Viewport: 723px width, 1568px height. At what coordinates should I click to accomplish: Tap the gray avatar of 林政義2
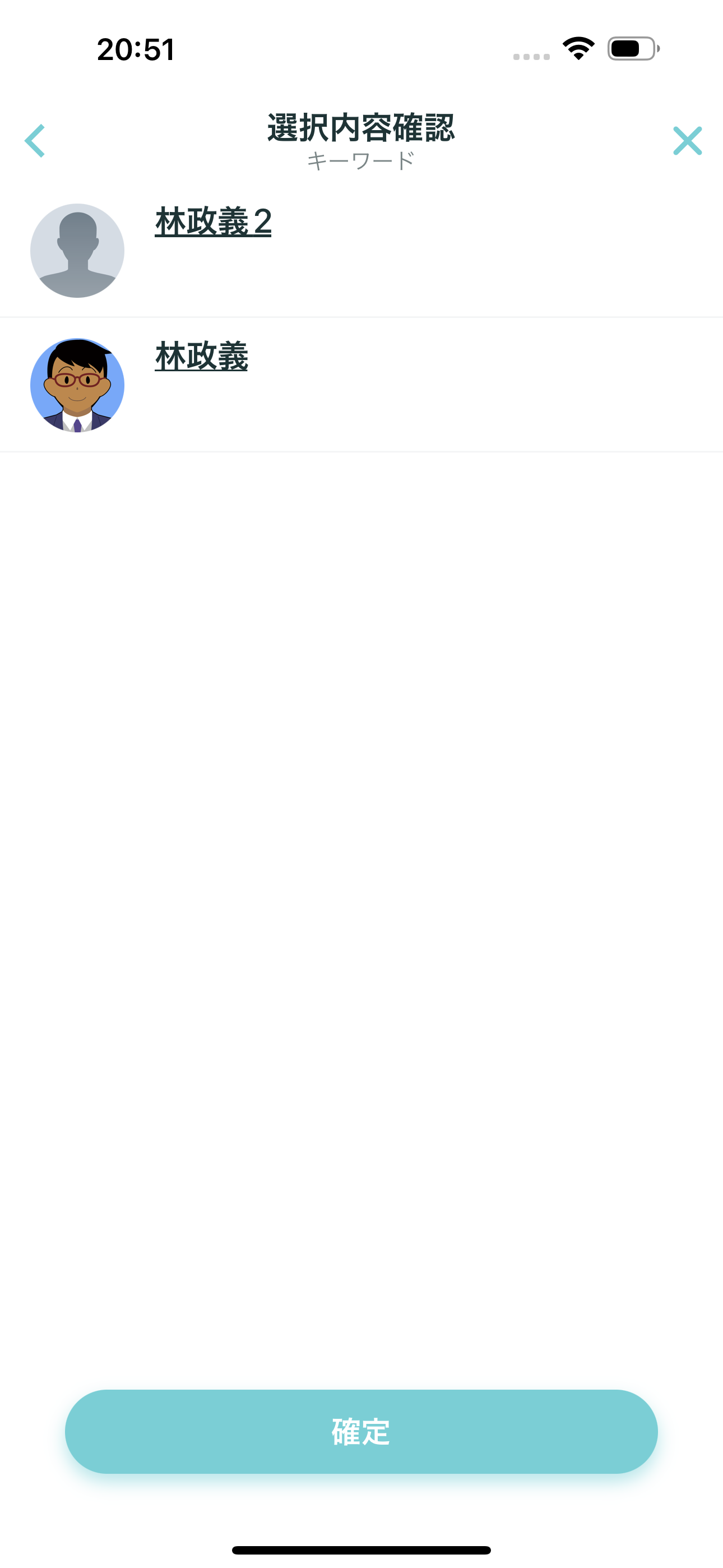[x=77, y=250]
